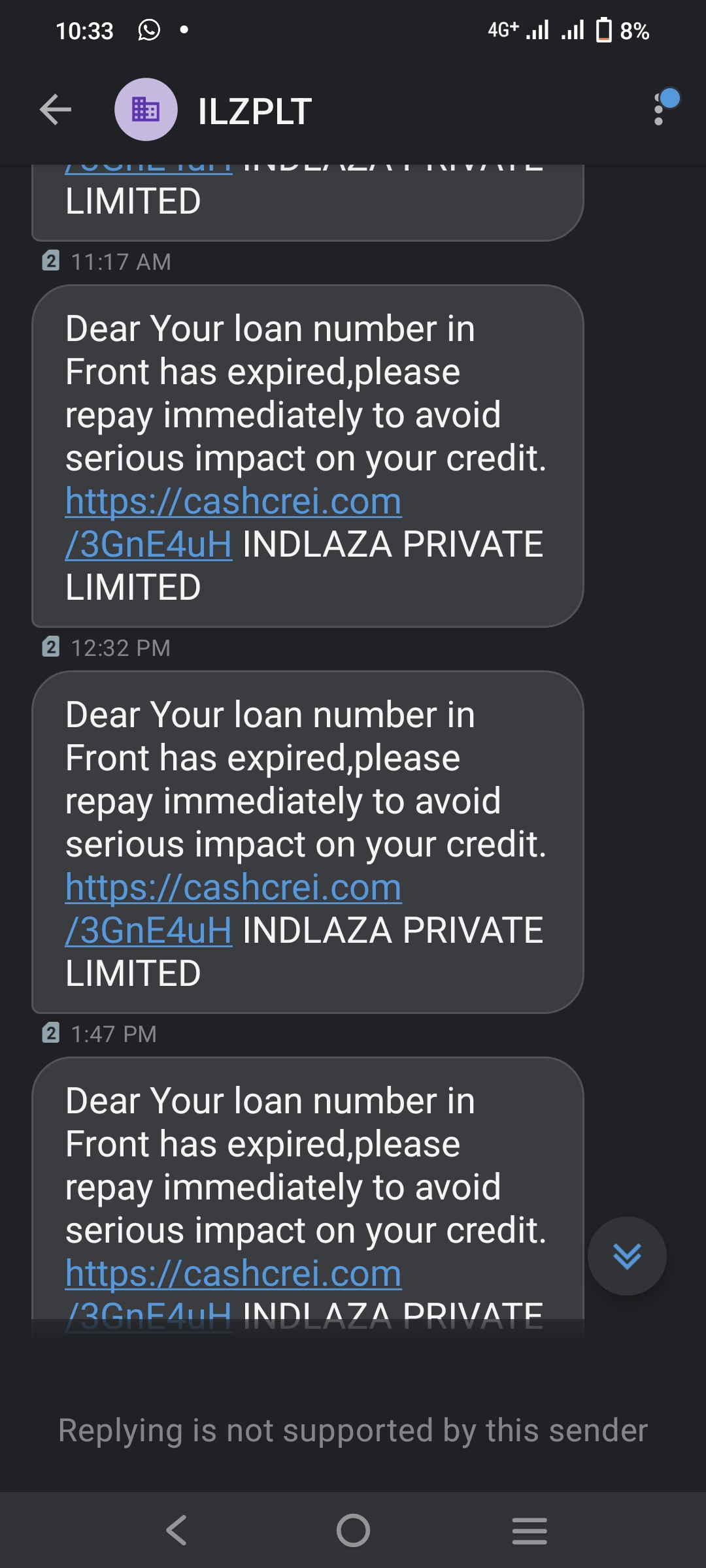
Task: Open the ILZPLT sender avatar
Action: pyautogui.click(x=146, y=110)
